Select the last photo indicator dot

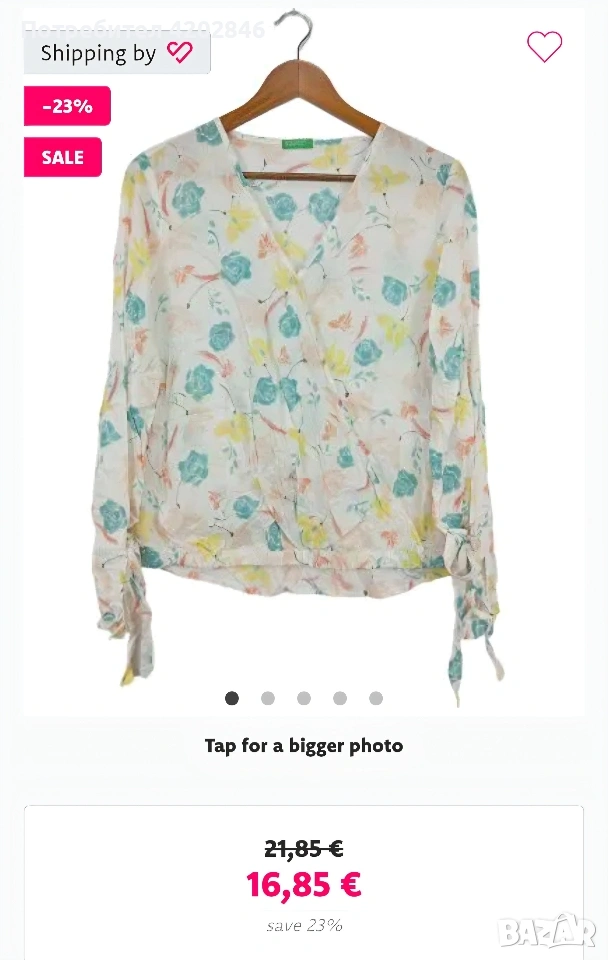[x=376, y=698]
